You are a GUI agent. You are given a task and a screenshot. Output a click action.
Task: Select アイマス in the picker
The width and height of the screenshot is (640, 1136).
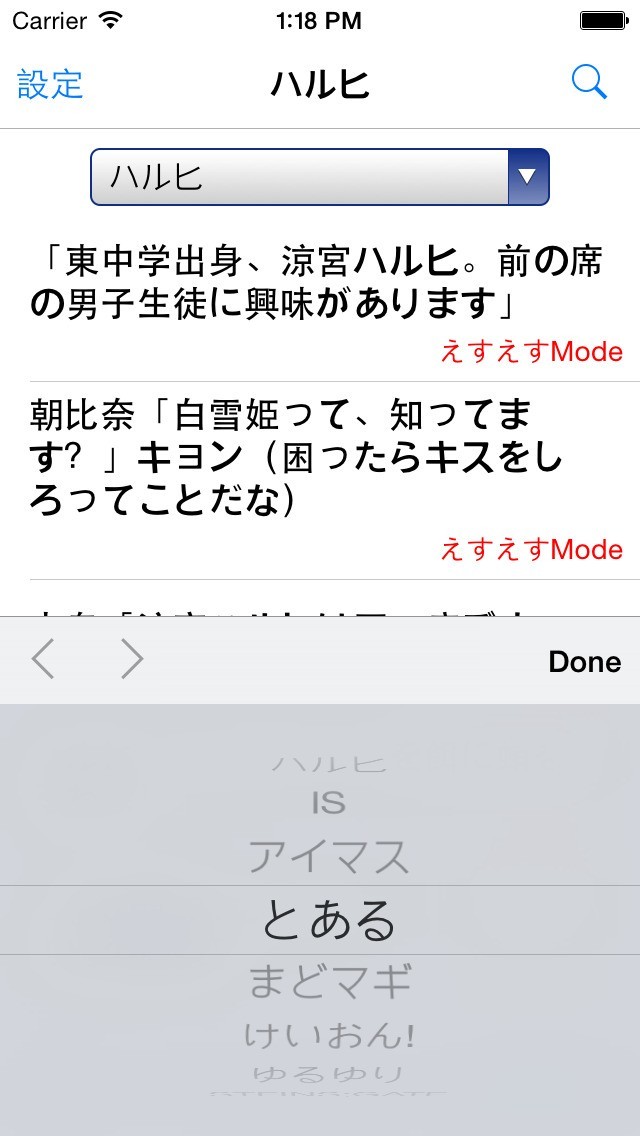(328, 857)
